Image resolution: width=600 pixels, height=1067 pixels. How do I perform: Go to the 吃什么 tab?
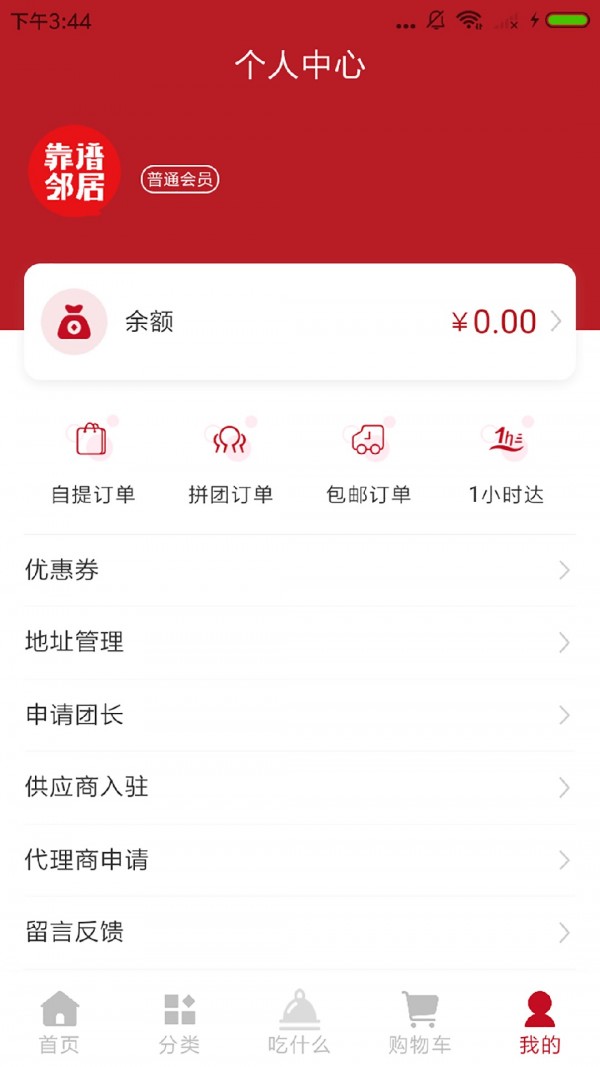pyautogui.click(x=299, y=1023)
